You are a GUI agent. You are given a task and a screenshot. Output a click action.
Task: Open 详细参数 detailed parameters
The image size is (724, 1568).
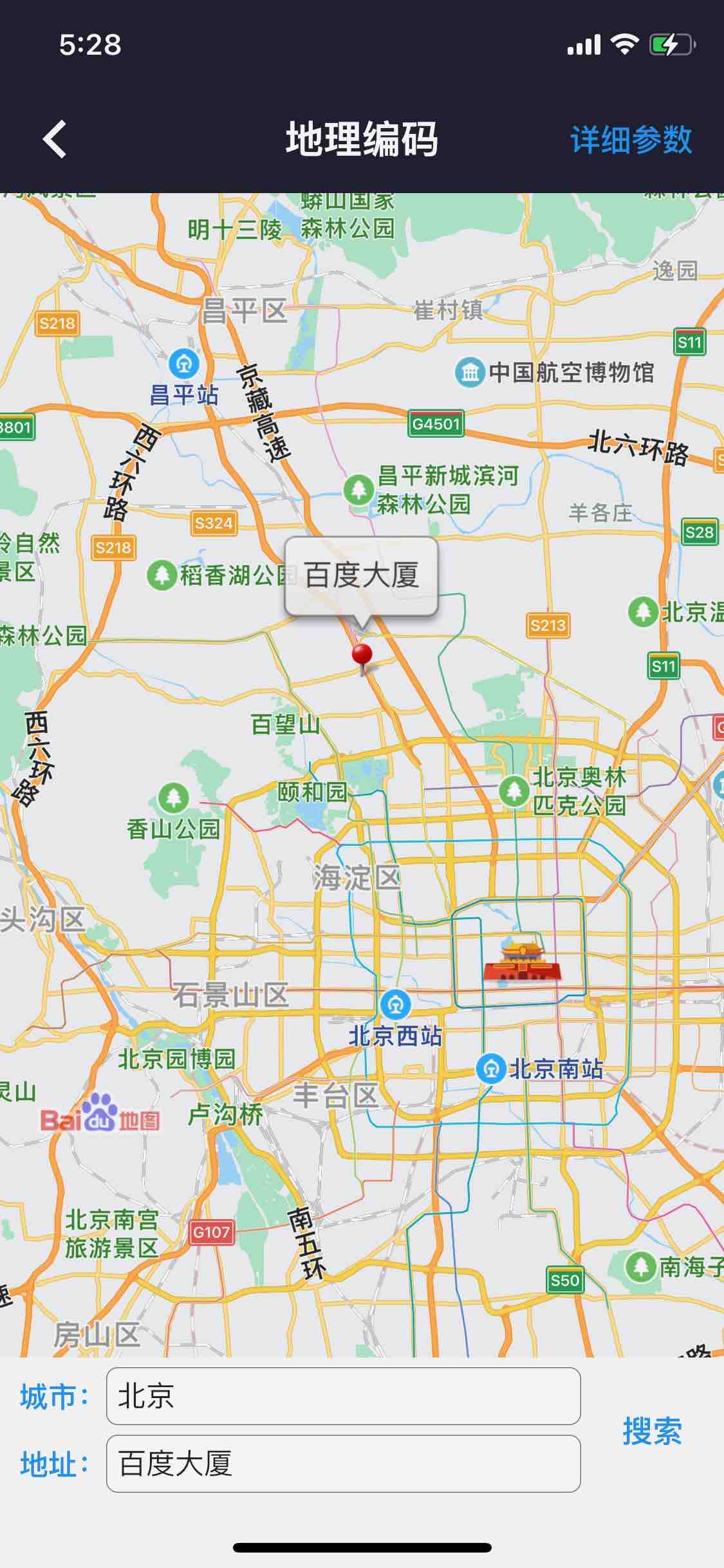point(630,140)
